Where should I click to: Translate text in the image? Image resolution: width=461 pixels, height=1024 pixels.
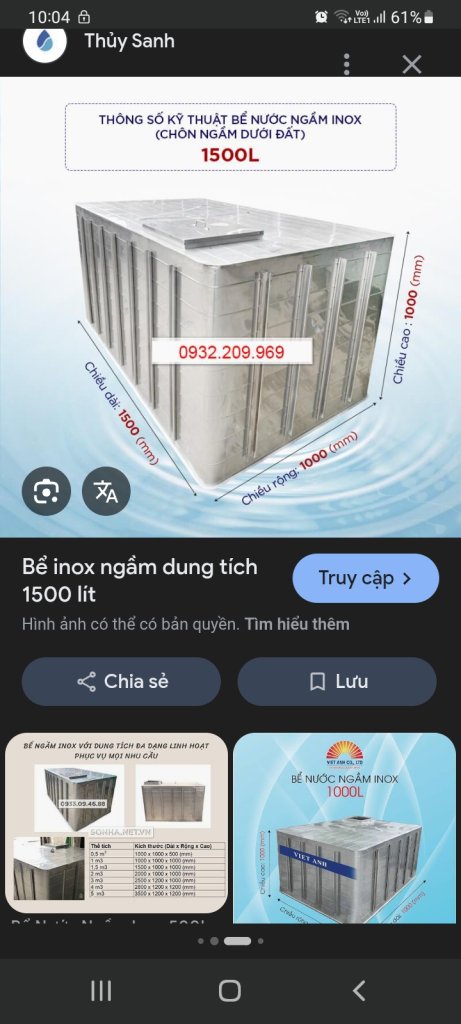[x=106, y=491]
